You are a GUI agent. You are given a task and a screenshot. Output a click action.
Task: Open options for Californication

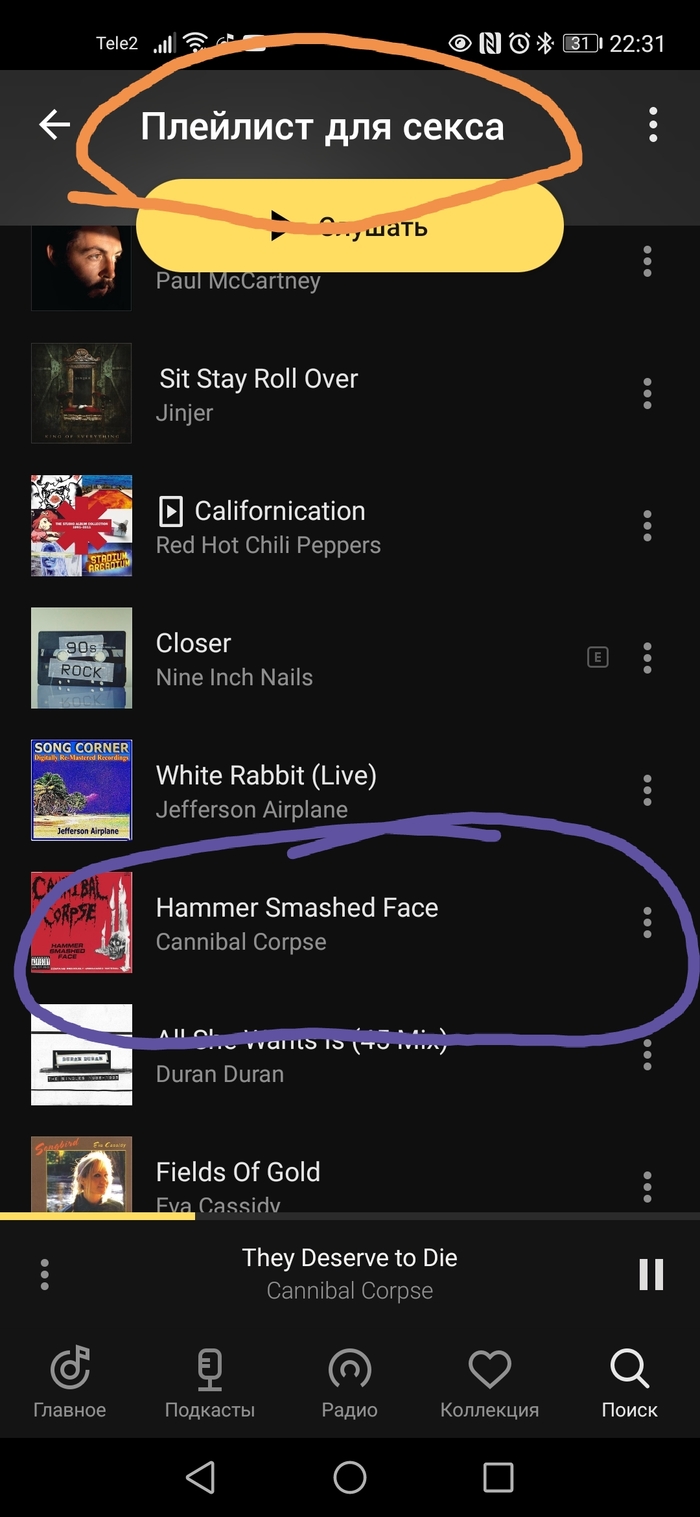pos(647,526)
